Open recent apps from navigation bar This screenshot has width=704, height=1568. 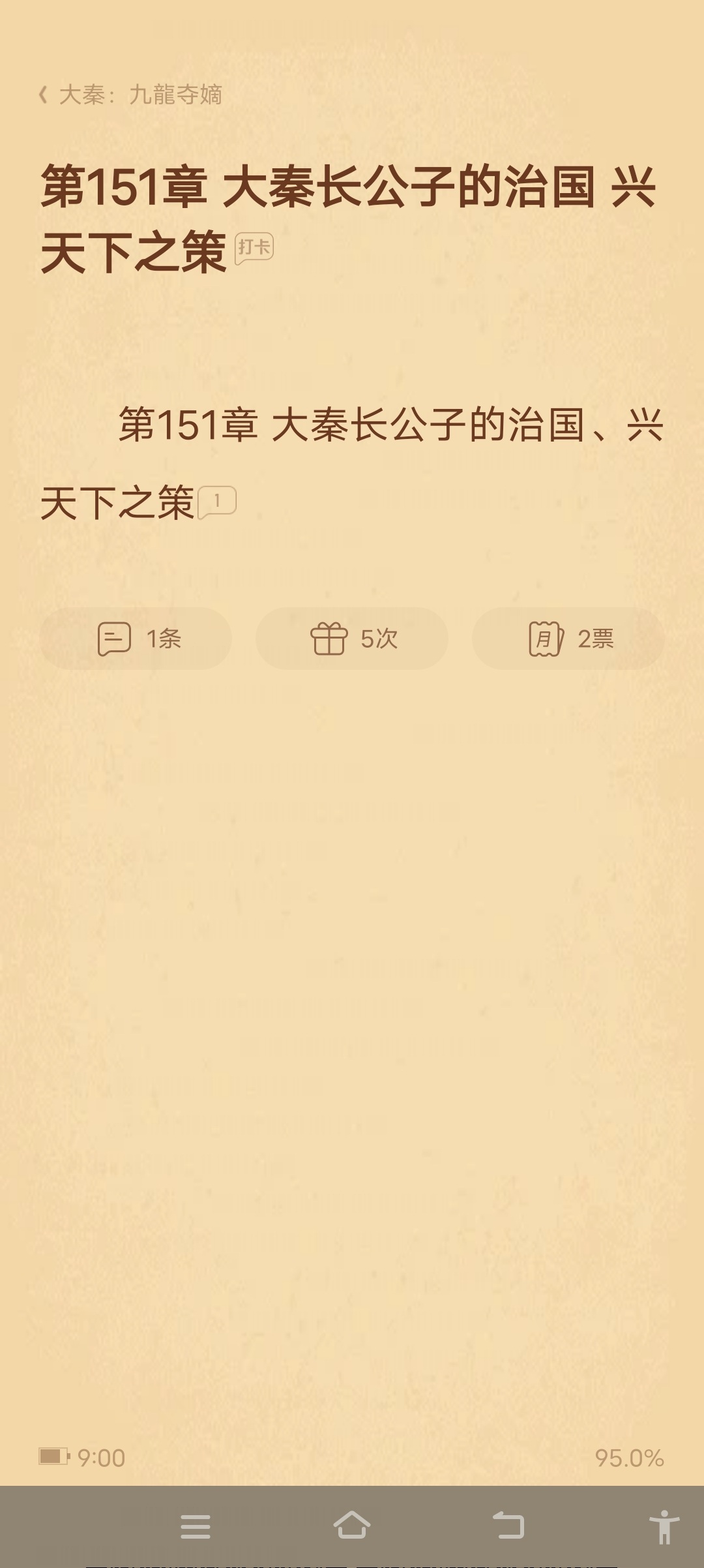click(x=195, y=1527)
